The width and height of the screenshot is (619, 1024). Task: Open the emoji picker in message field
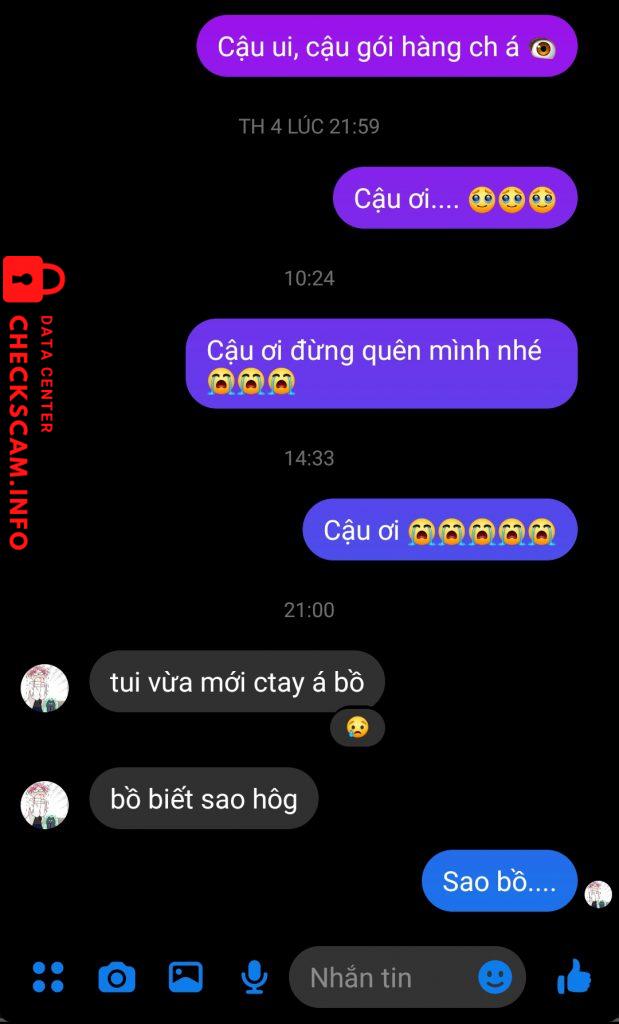pos(494,977)
